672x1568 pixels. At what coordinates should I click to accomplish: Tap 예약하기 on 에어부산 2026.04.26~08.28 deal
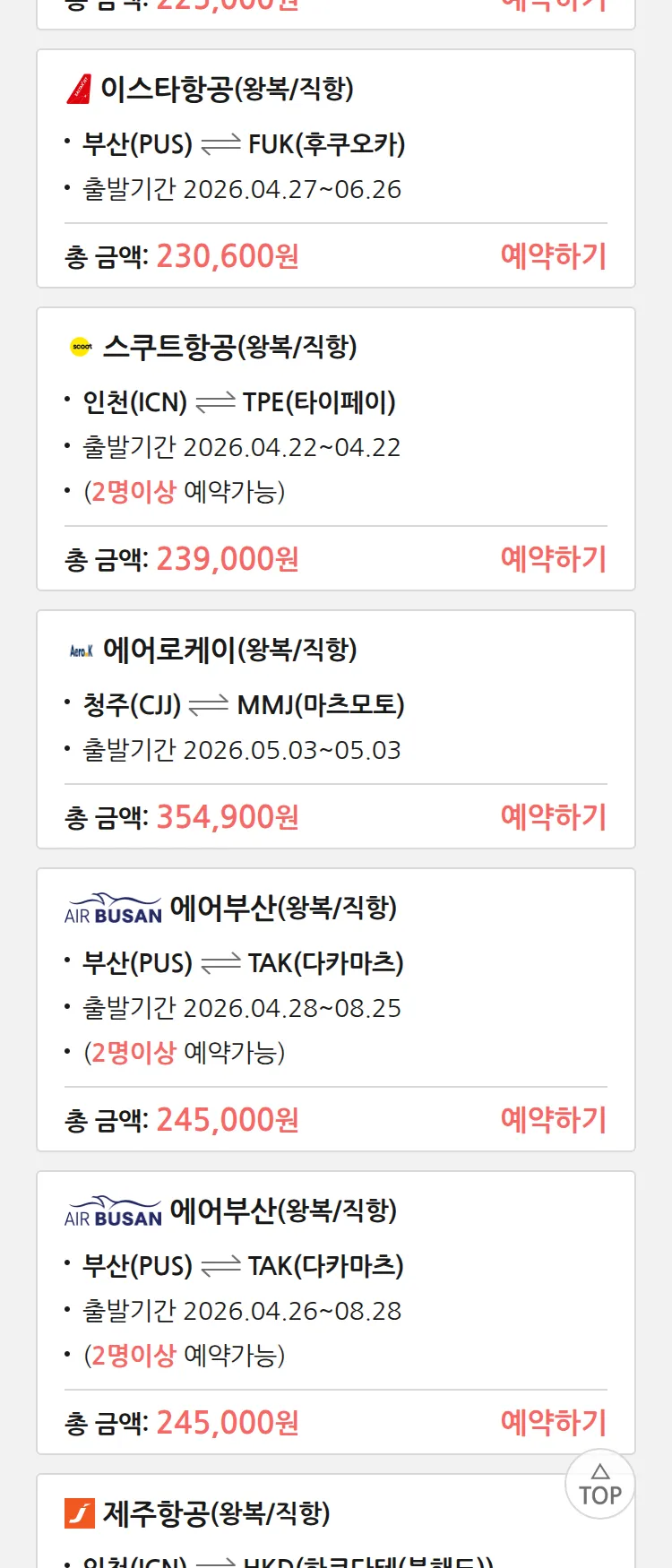click(553, 1423)
